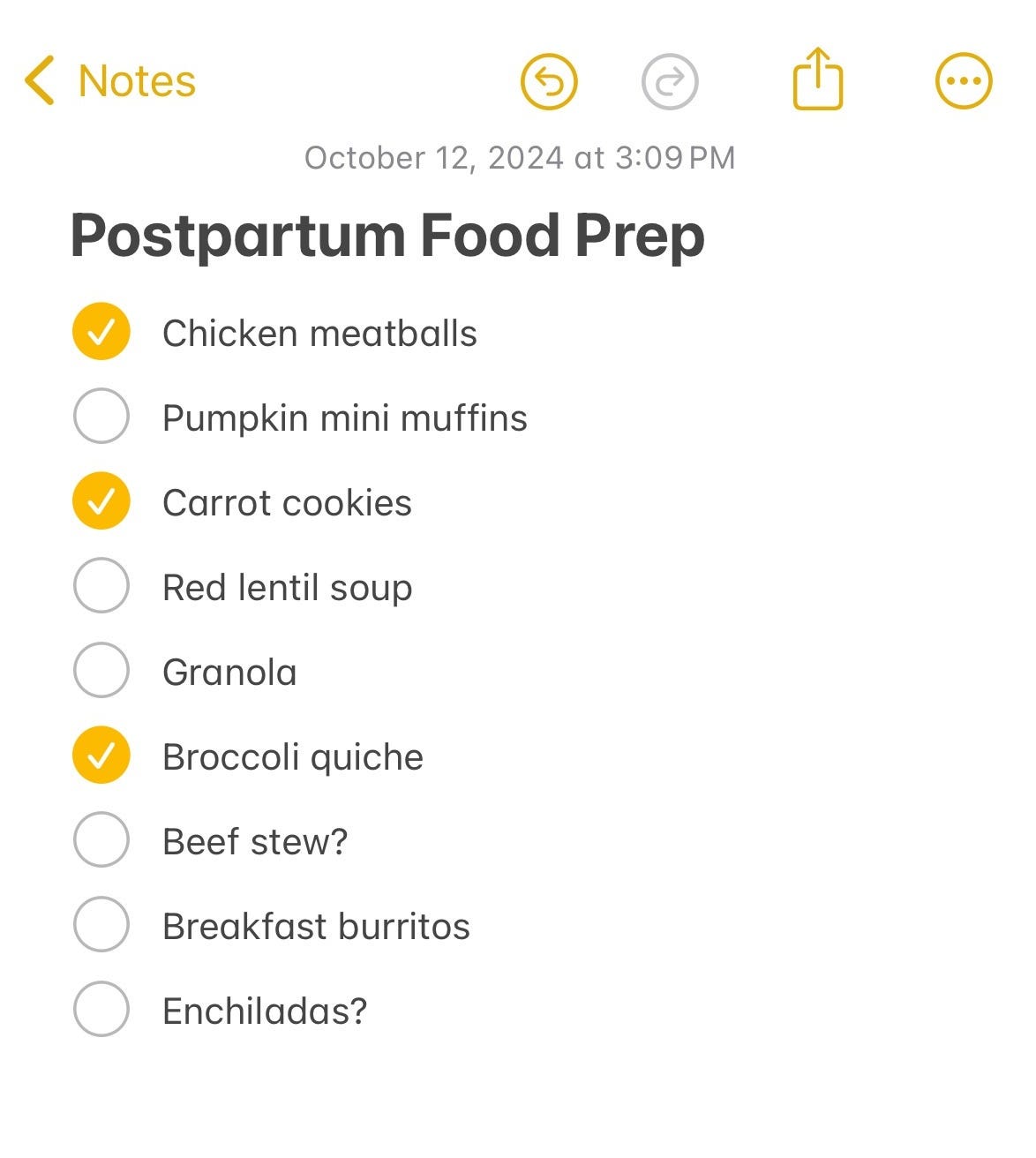Screen dimensions: 1036x1158
Task: Mark Red lentil soup as done
Action: 101,585
